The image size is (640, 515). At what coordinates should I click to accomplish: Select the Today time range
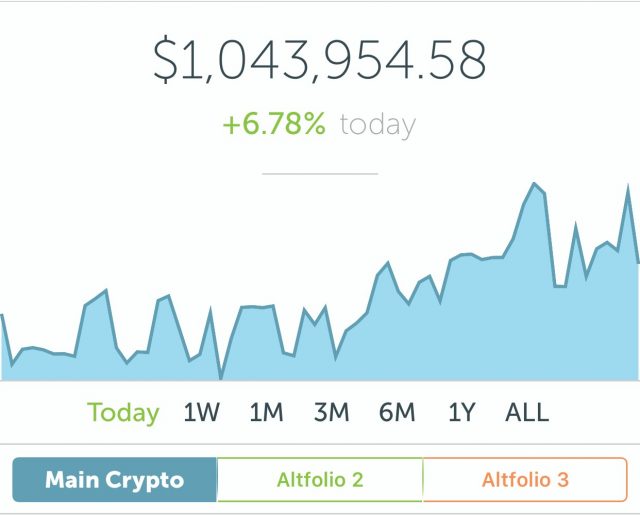123,412
